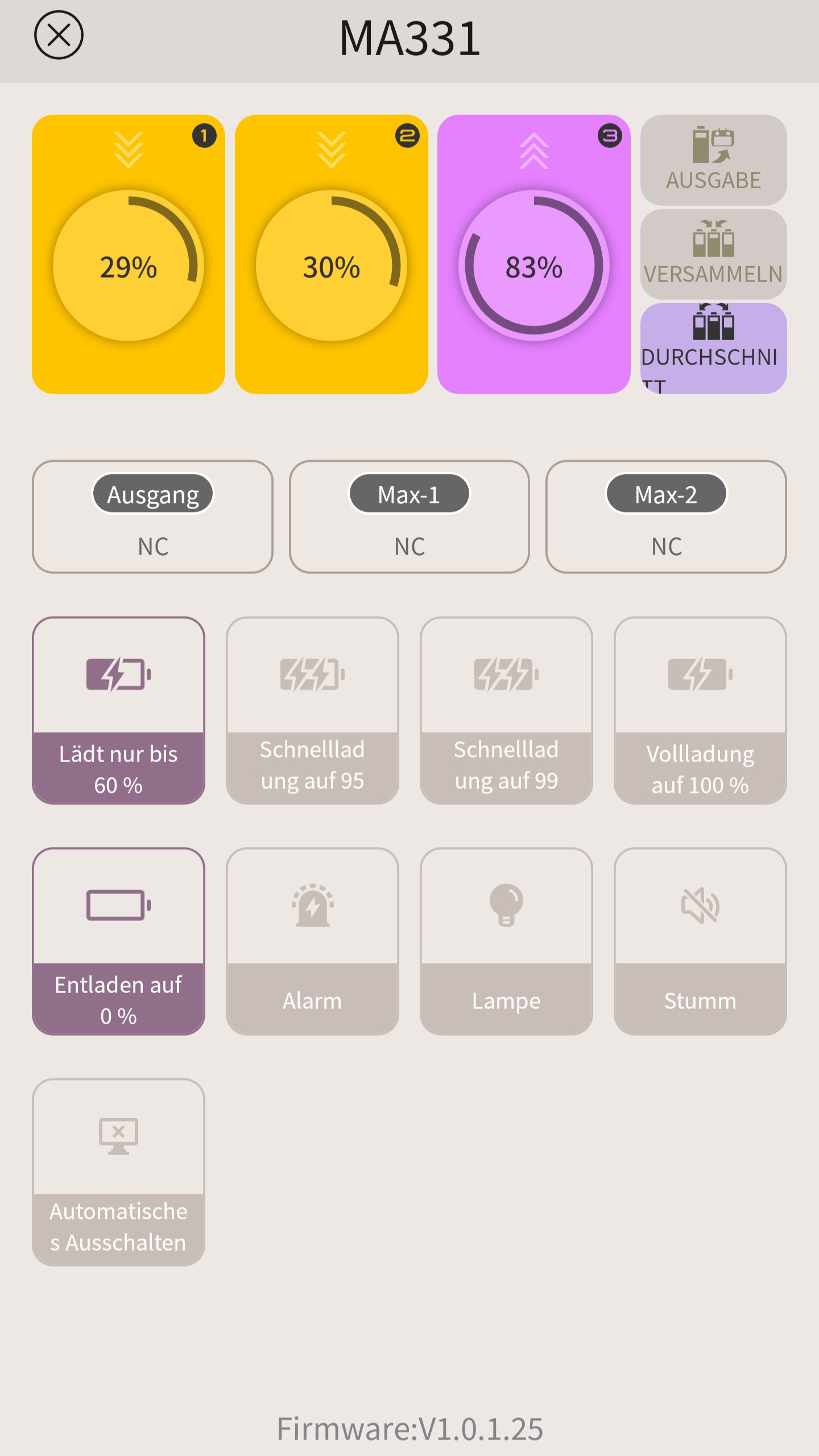This screenshot has width=819, height=1456.
Task: Open the Ausgang port card
Action: pyautogui.click(x=152, y=516)
